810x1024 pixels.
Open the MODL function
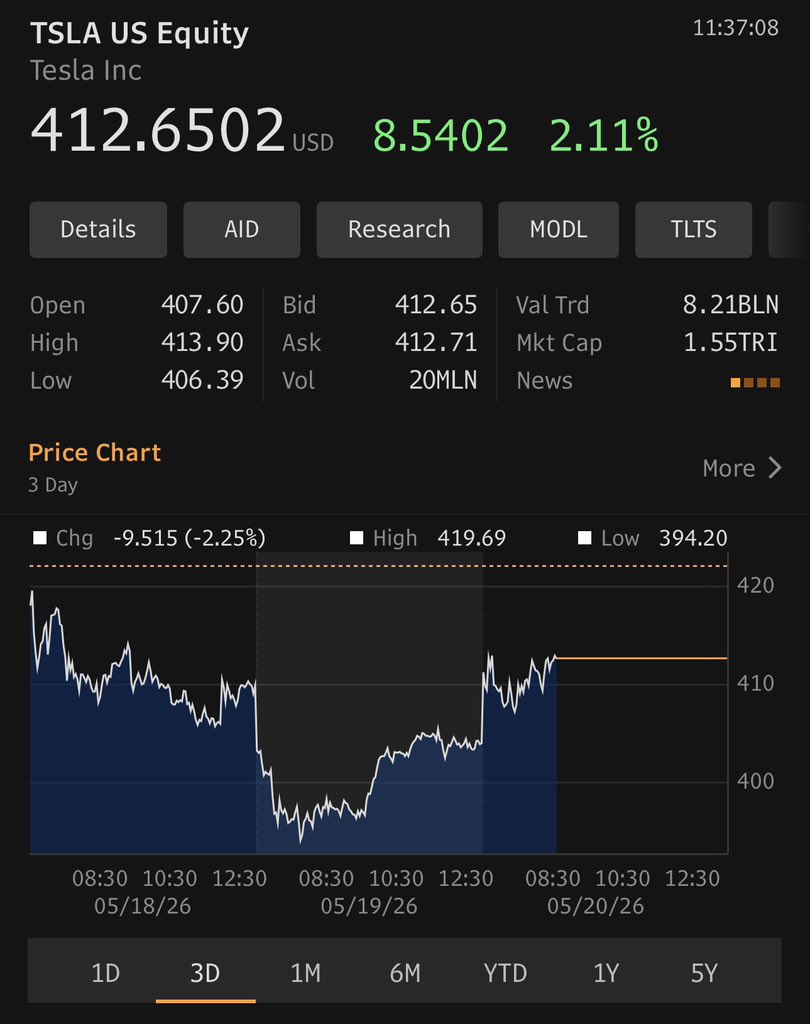coord(559,229)
